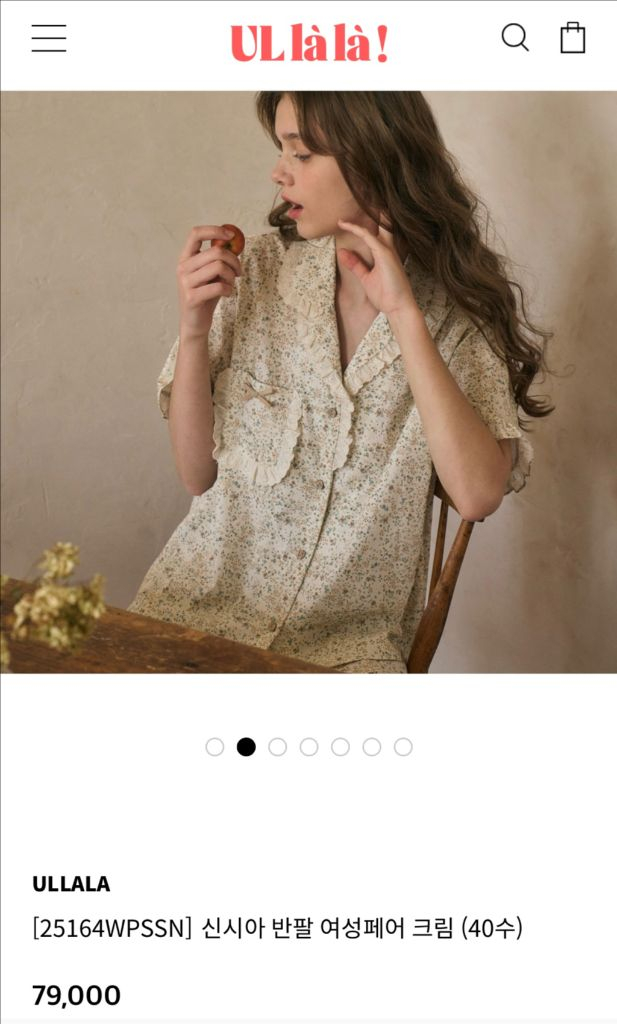
Task: Jump to the sixth image dot
Action: pyautogui.click(x=372, y=746)
